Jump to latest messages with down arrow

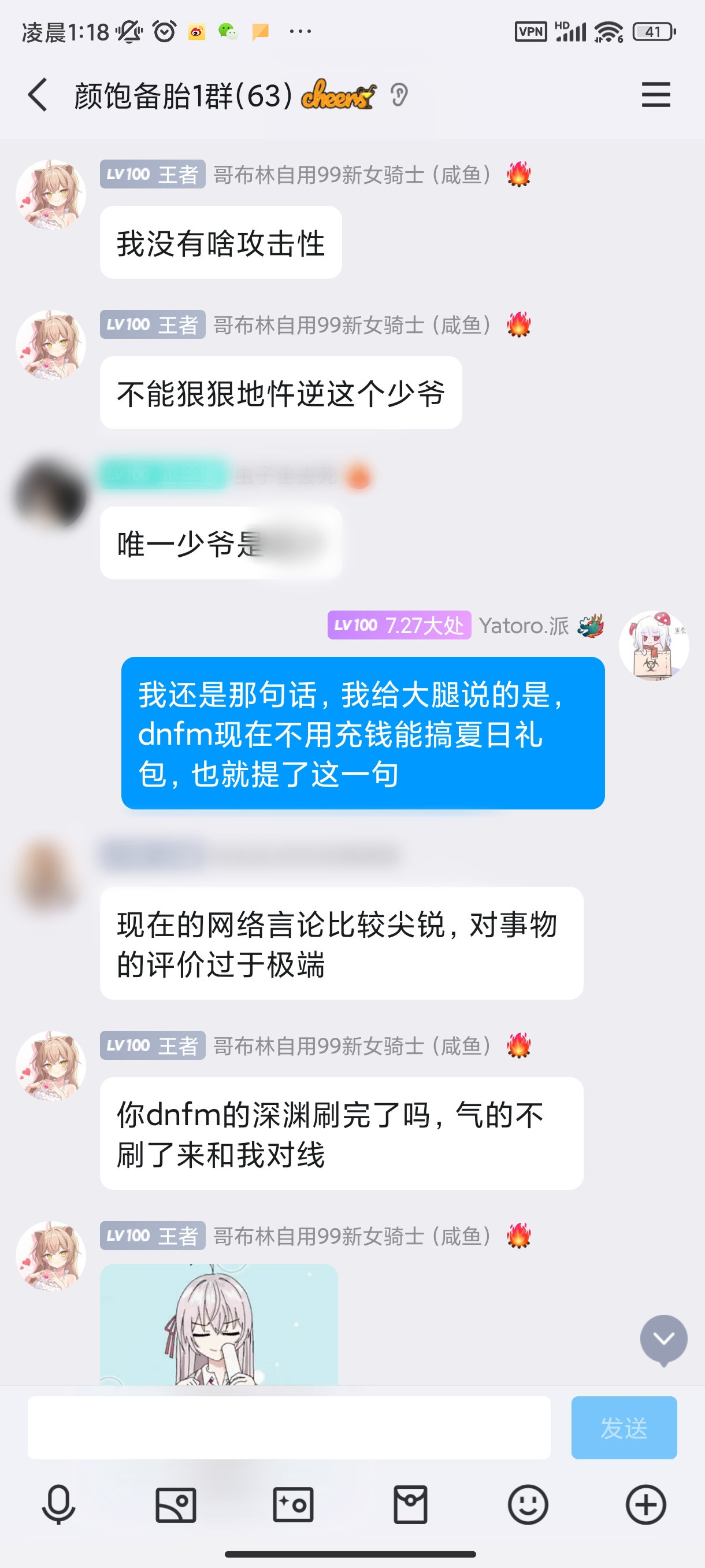click(x=663, y=1338)
